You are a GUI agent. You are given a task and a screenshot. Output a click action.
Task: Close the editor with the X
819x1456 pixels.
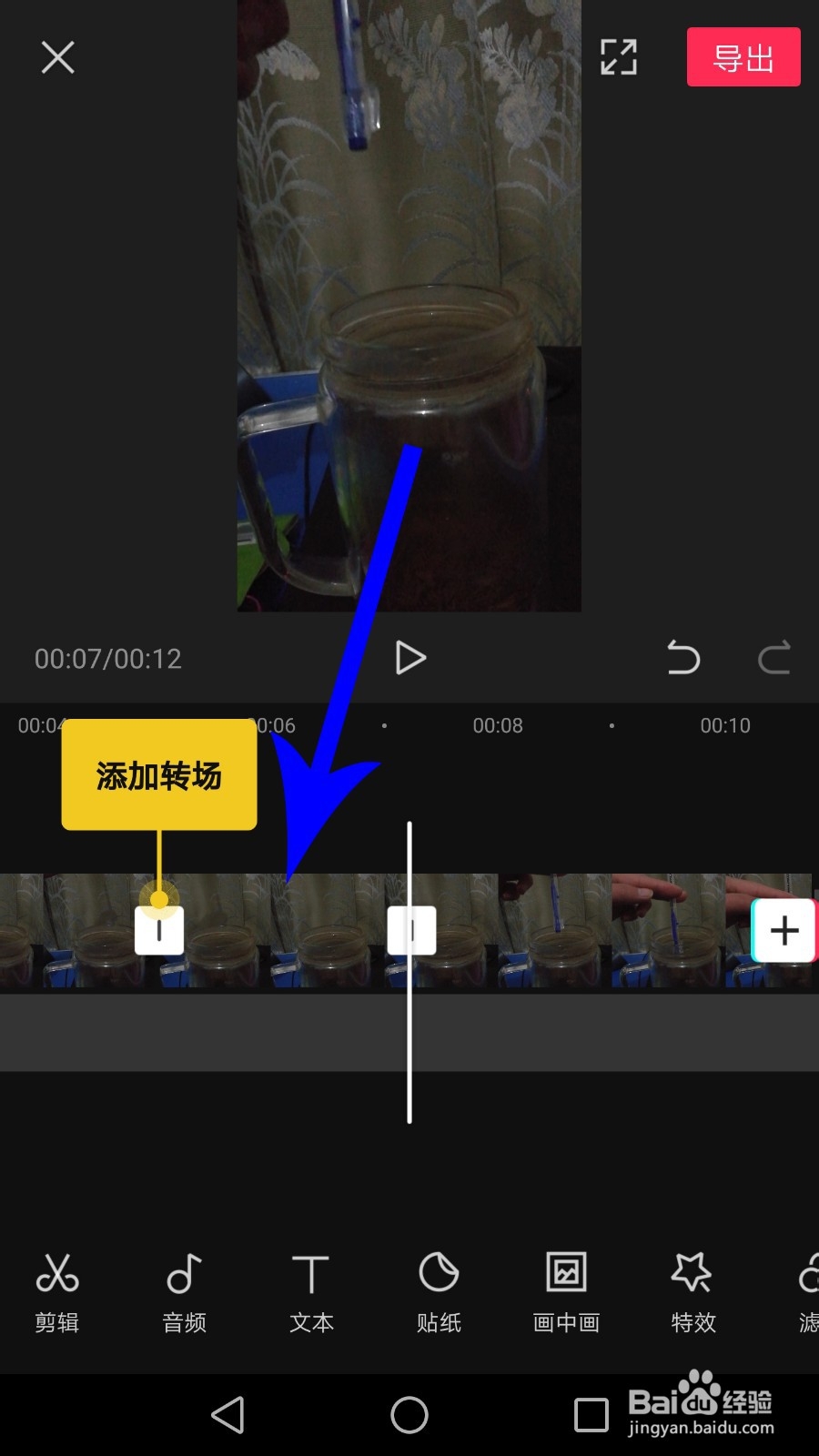coord(57,57)
